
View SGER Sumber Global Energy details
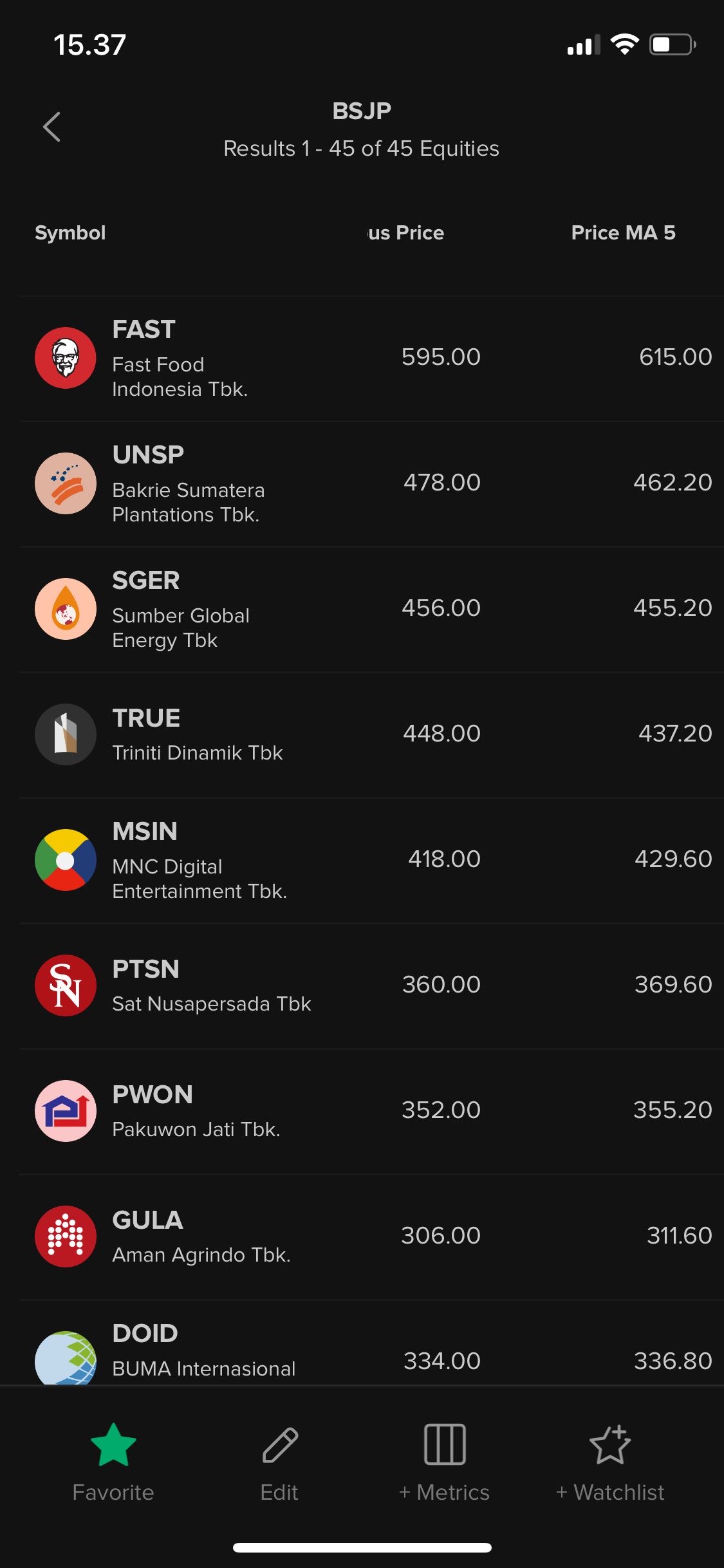click(x=180, y=609)
